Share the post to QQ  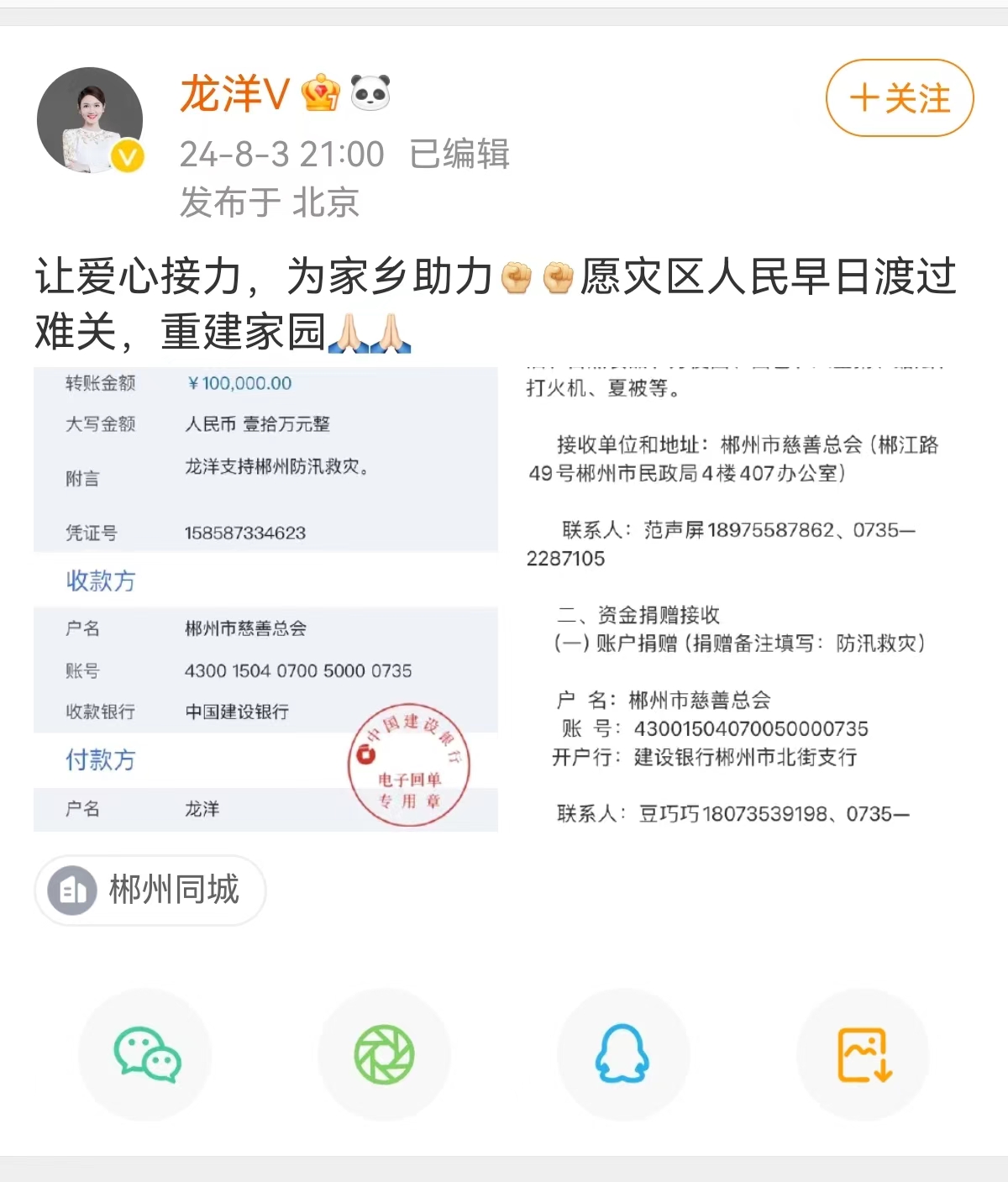click(622, 1054)
